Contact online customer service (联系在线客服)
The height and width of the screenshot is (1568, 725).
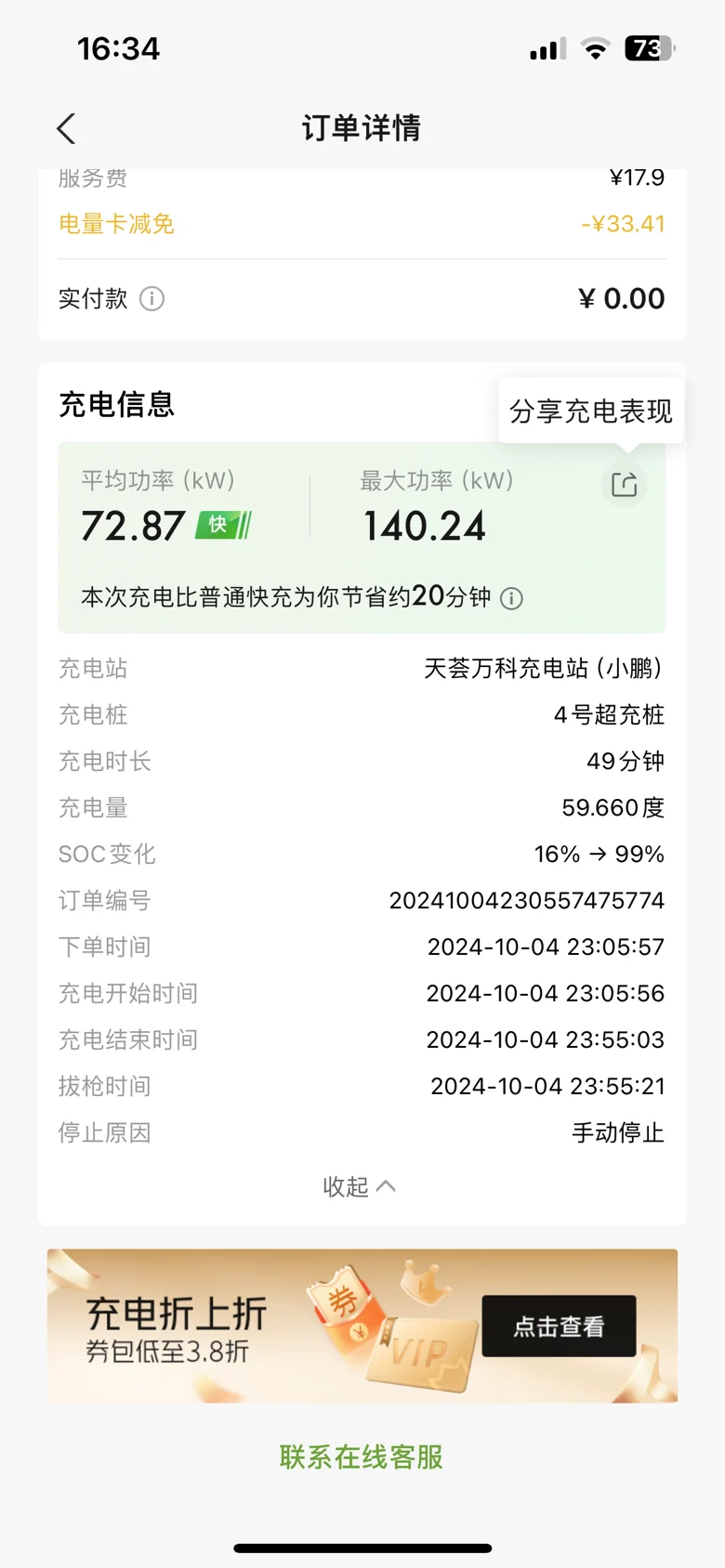click(362, 1457)
